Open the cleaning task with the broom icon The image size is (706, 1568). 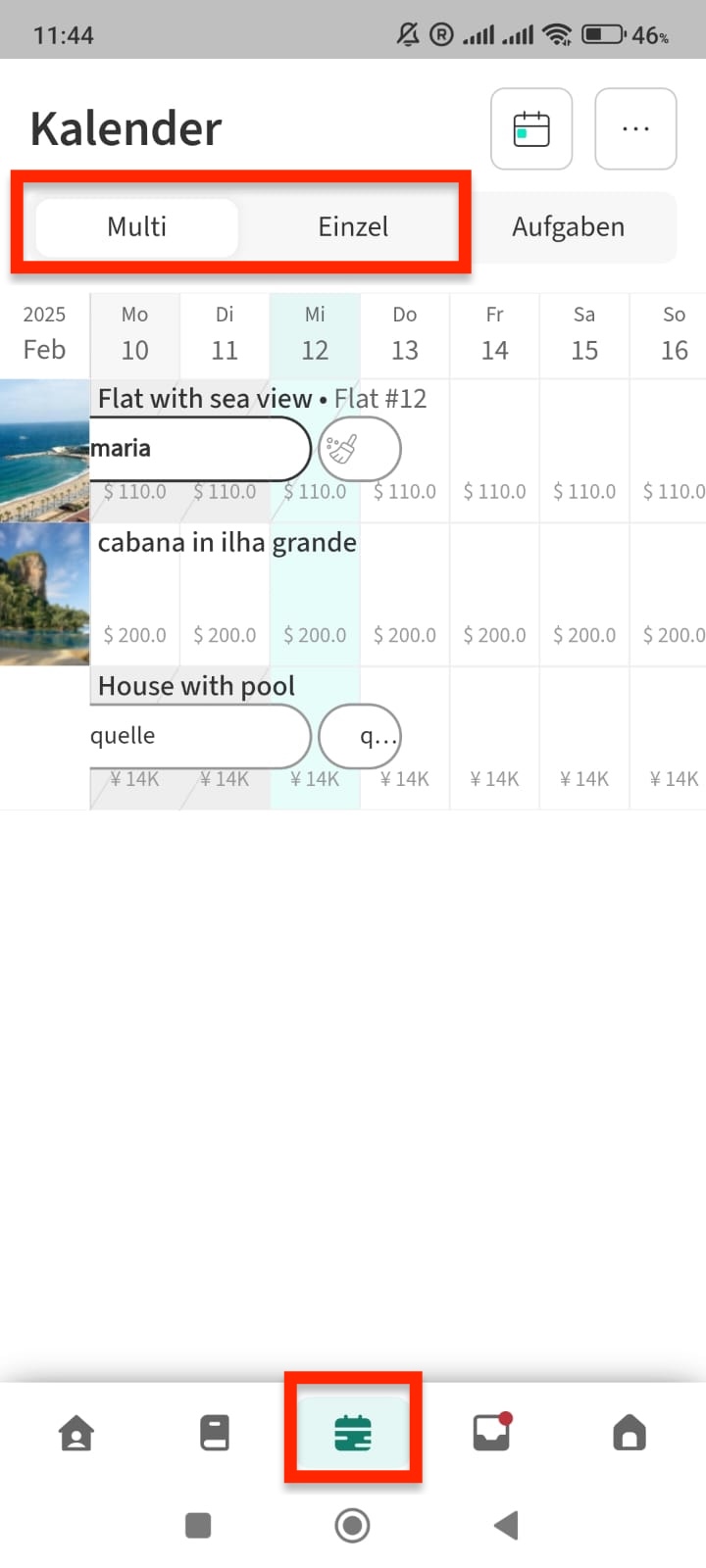coord(359,449)
